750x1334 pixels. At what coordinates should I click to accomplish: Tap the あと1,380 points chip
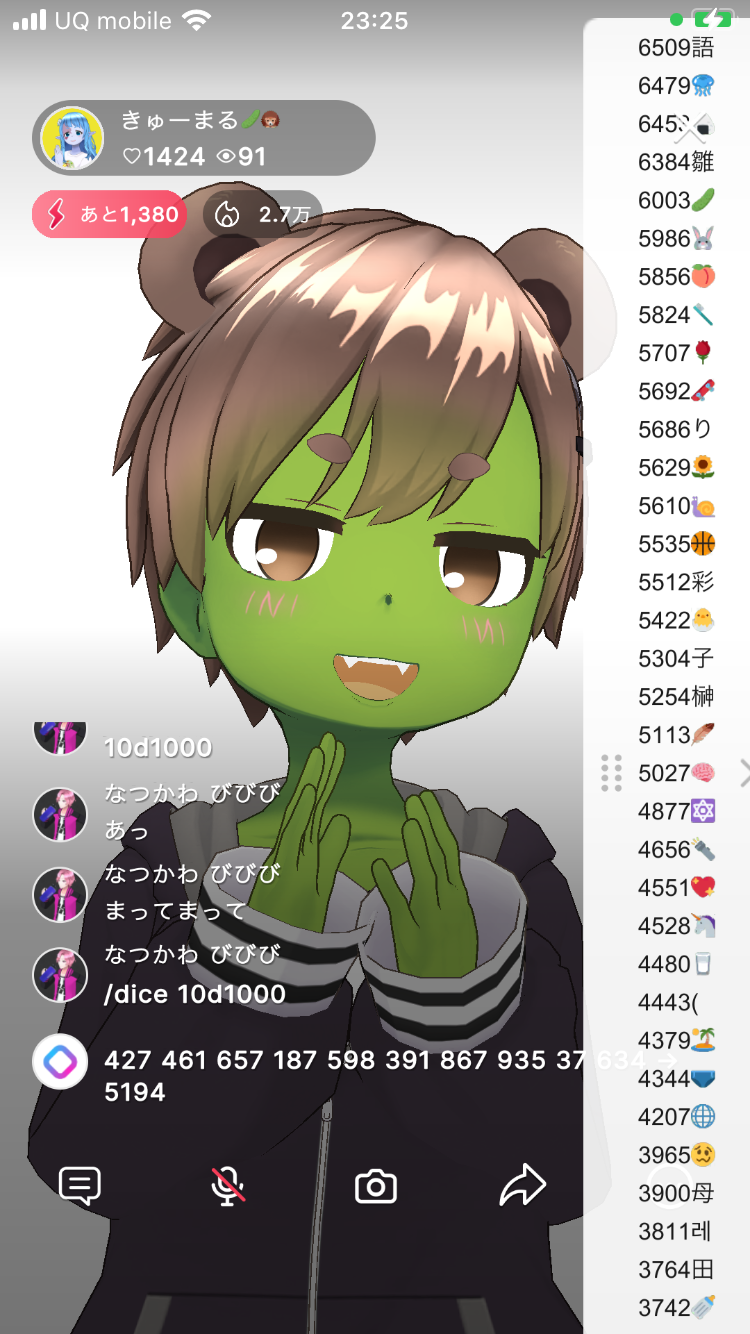click(110, 214)
